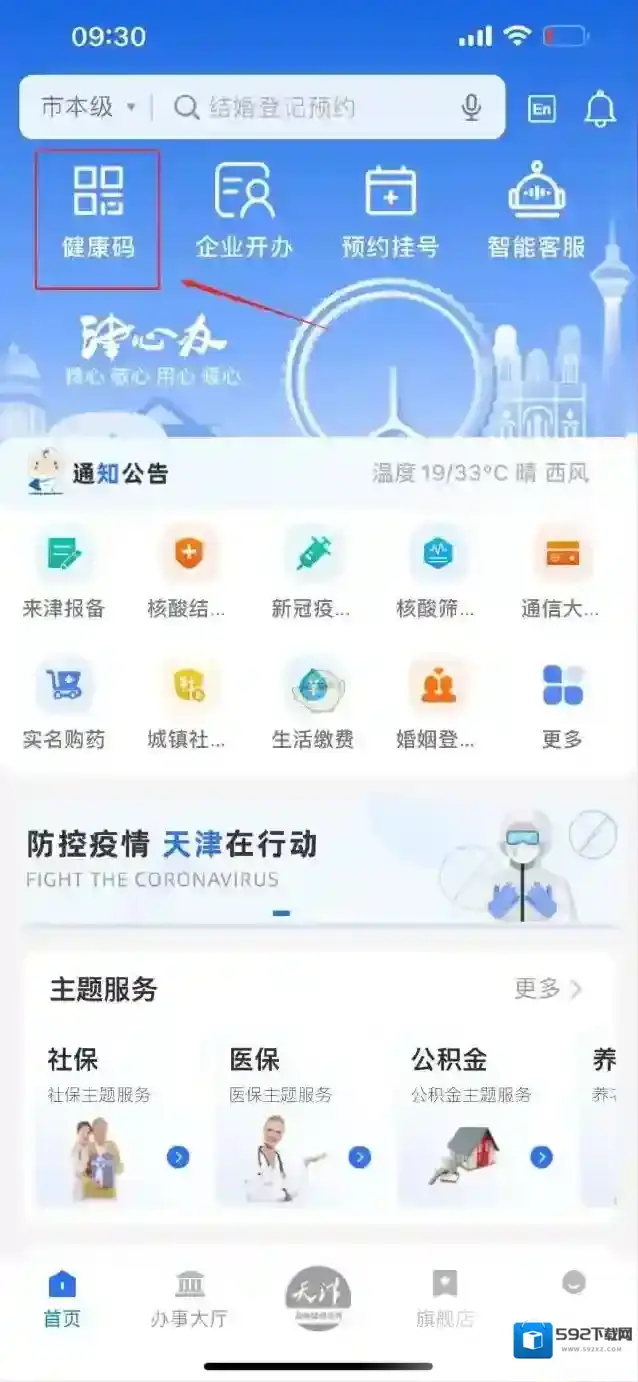The image size is (638, 1382).
Task: Open the 医保 theme service card
Action: [x=300, y=1123]
